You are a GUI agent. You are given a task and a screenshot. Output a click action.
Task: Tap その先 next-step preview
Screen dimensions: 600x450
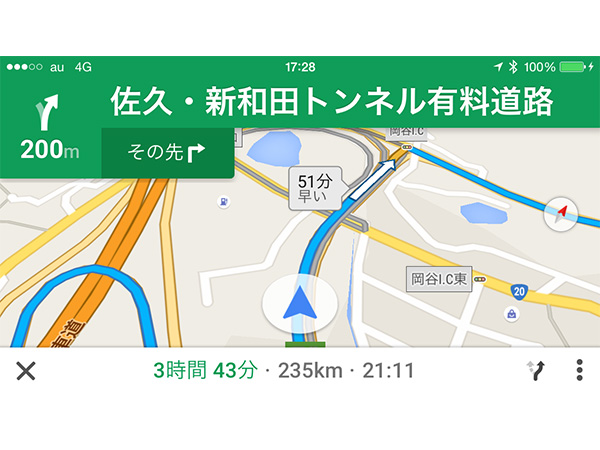(167, 152)
